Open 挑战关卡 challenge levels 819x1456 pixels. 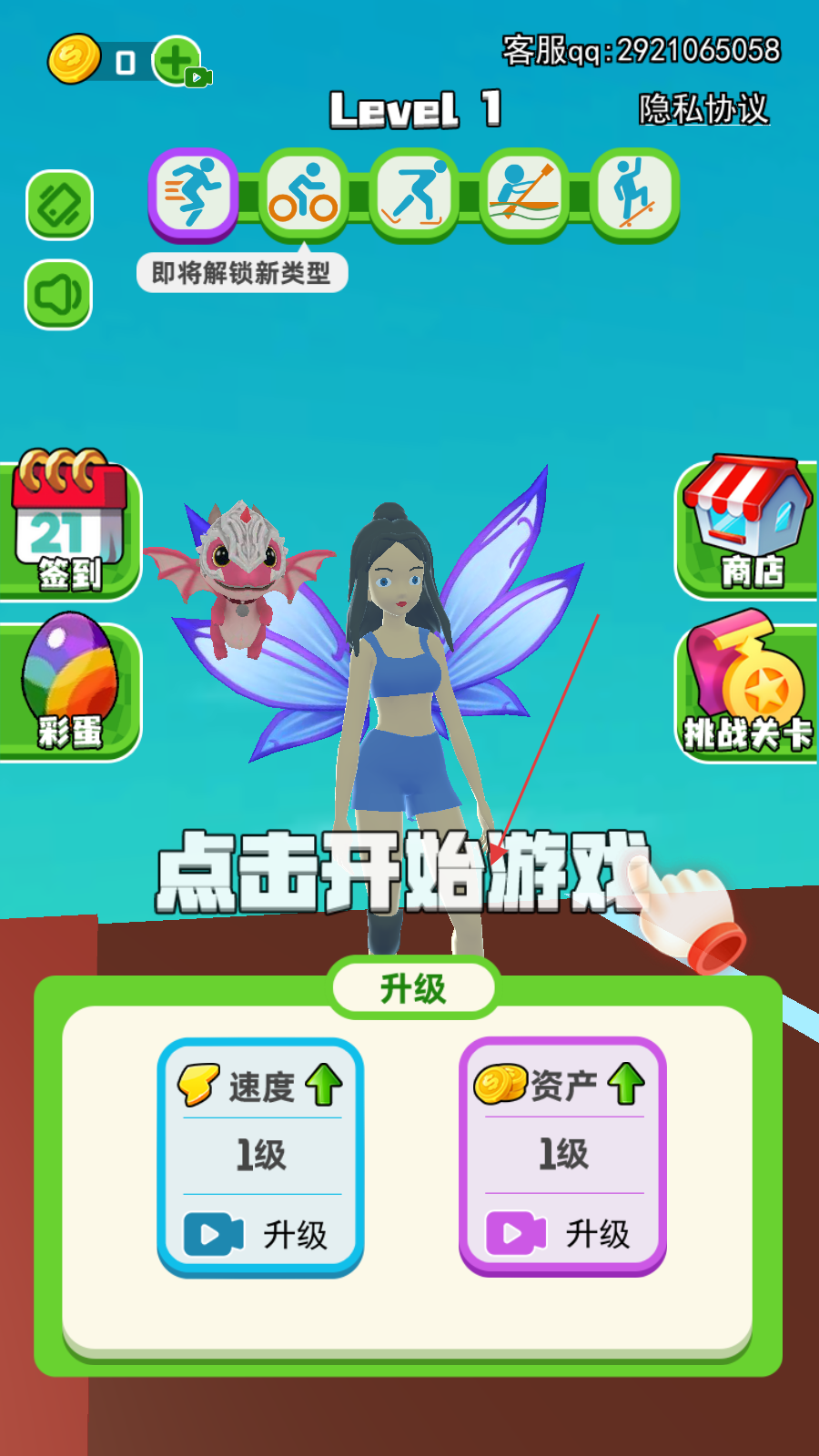click(x=748, y=689)
